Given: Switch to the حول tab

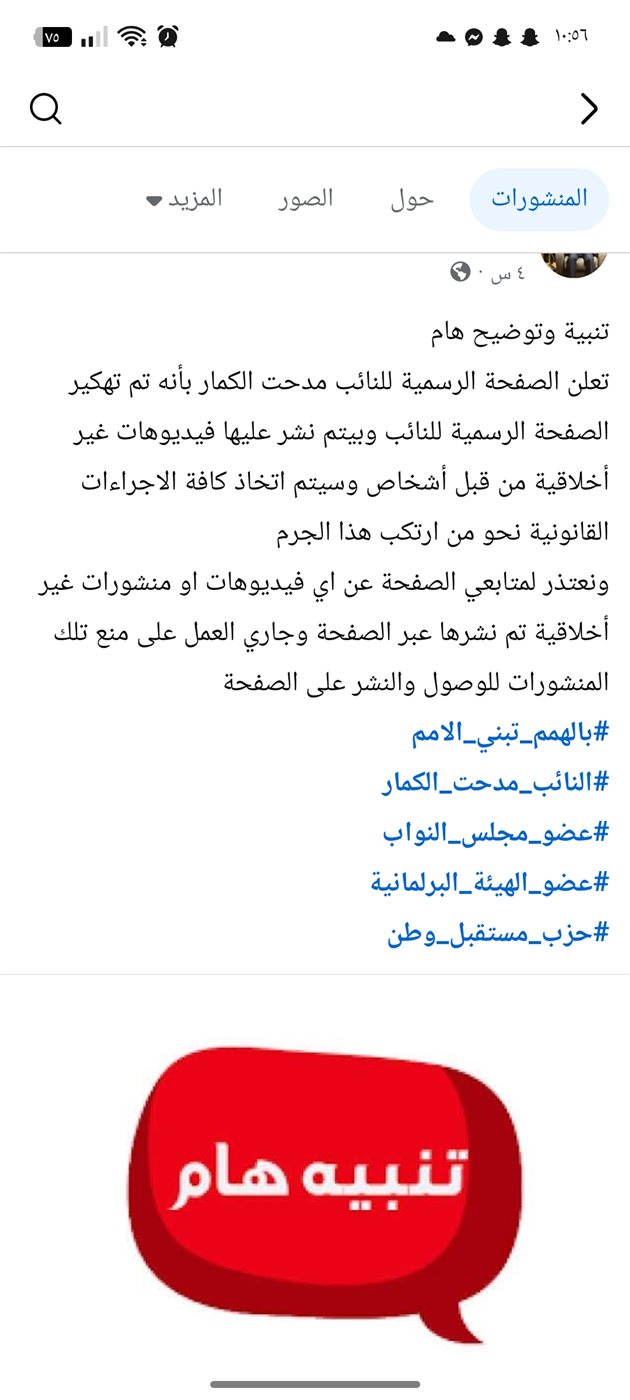Looking at the screenshot, I should pos(412,199).
